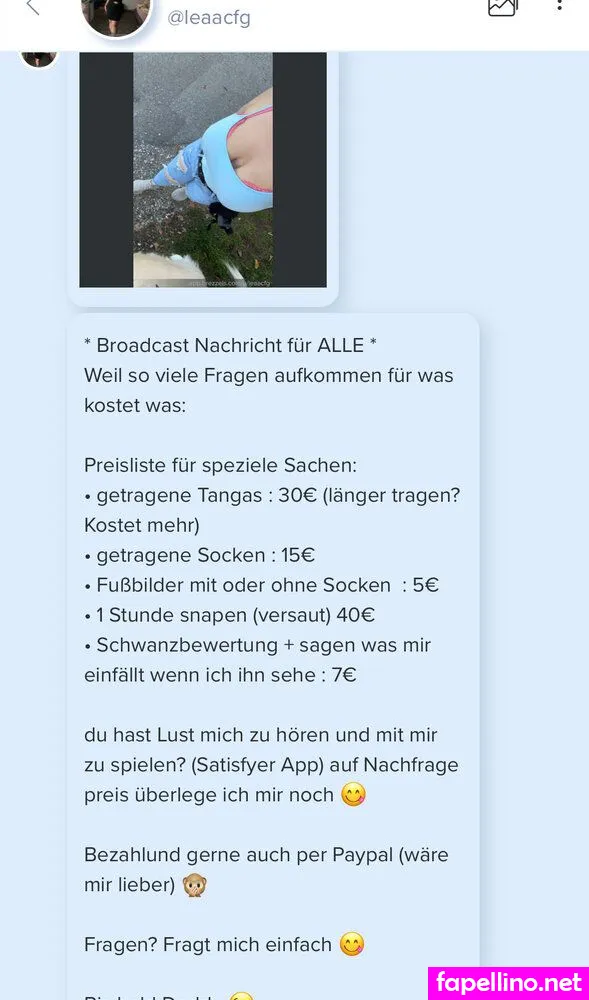
Task: Open the three-dot overflow menu
Action: coord(559,6)
